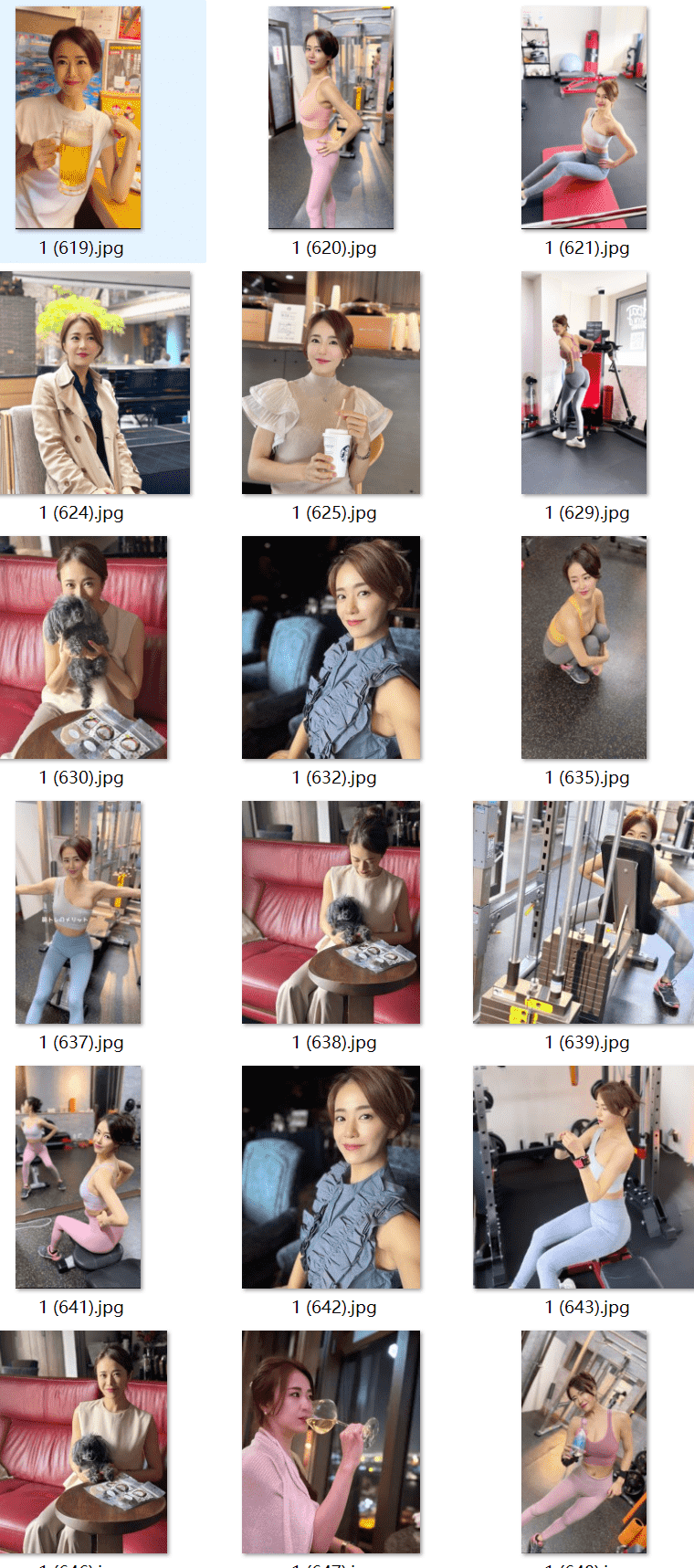Viewport: 694px width, 1568px height.
Task: Open image 1 (625).jpg
Action: [331, 383]
